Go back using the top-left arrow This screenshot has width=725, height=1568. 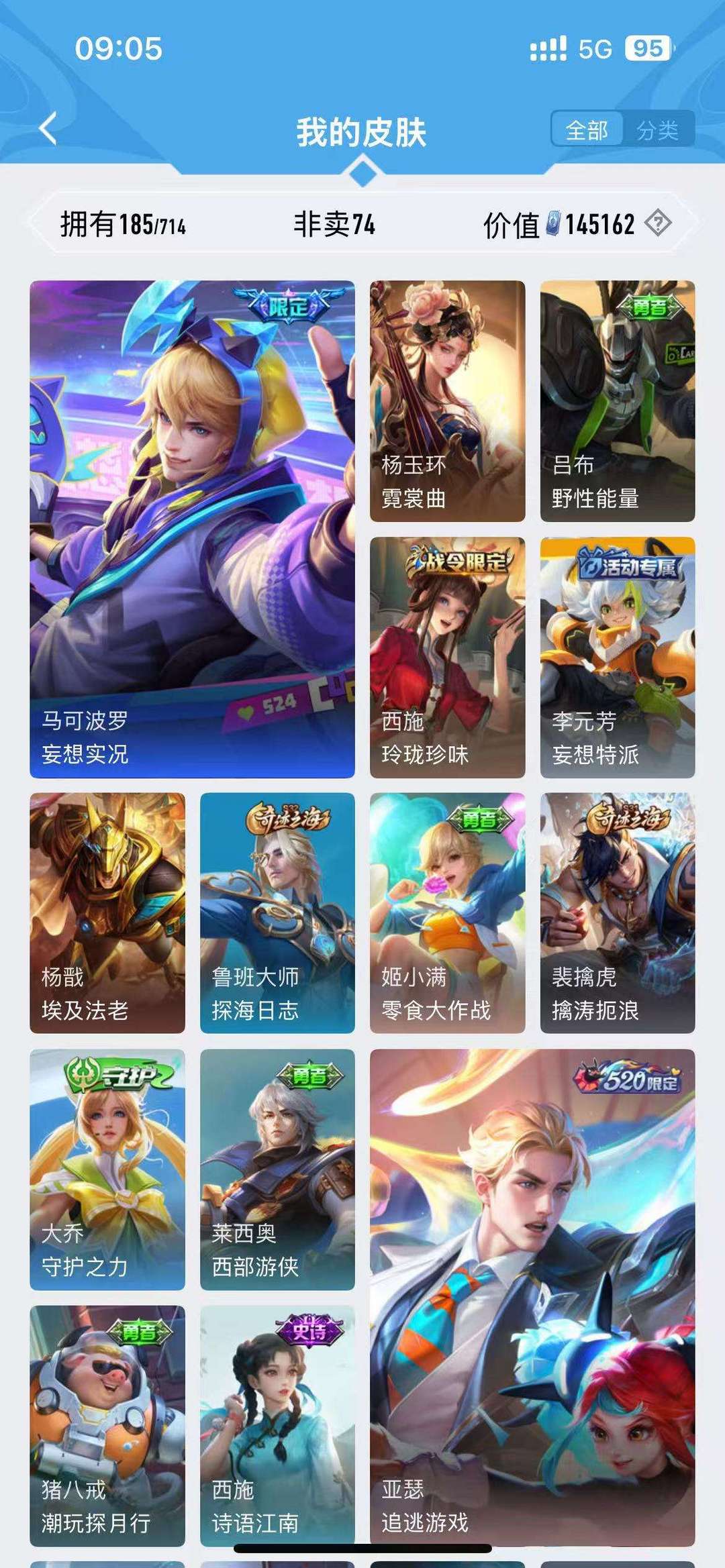click(x=48, y=129)
